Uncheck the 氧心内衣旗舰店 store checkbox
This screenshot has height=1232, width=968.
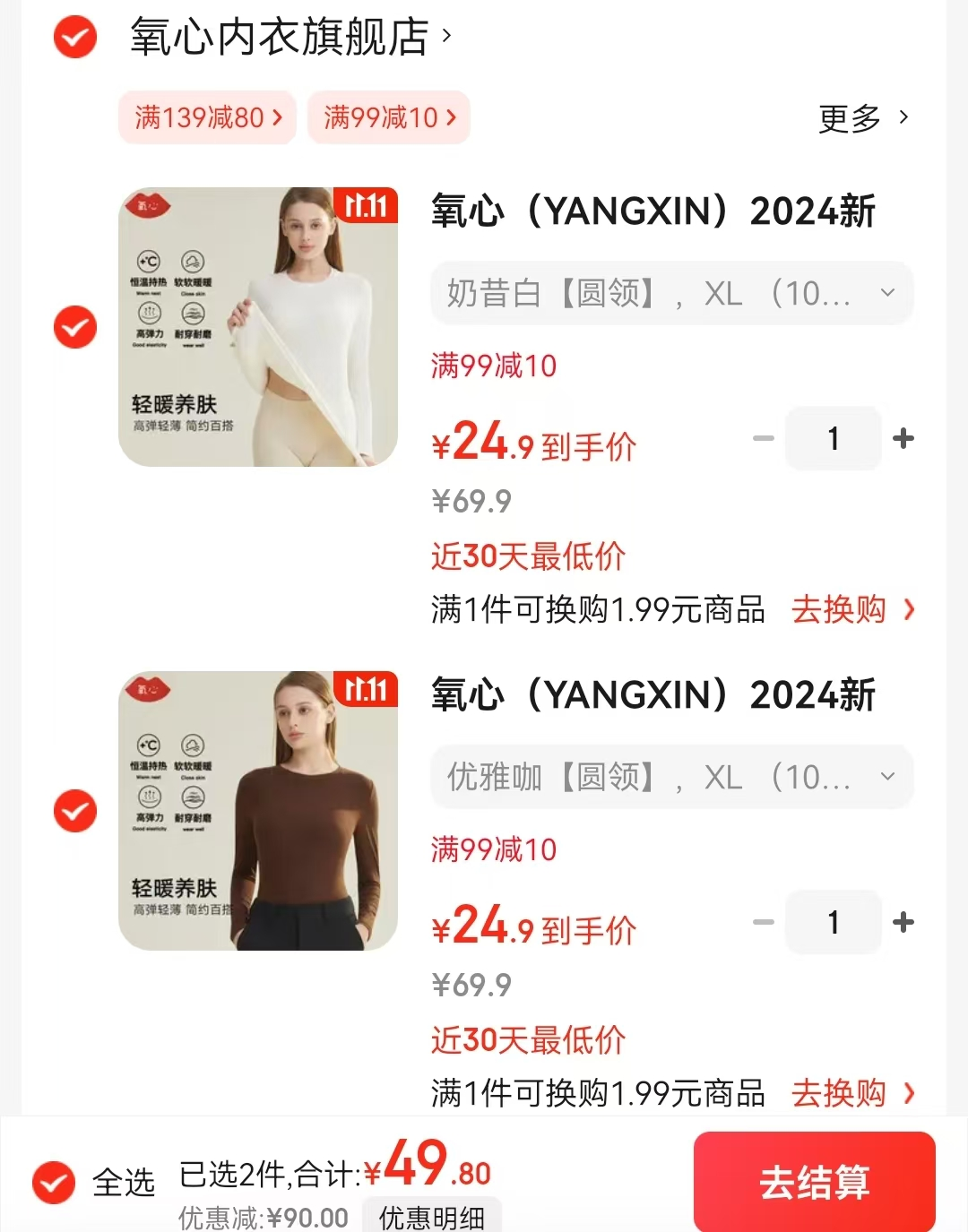(x=75, y=38)
